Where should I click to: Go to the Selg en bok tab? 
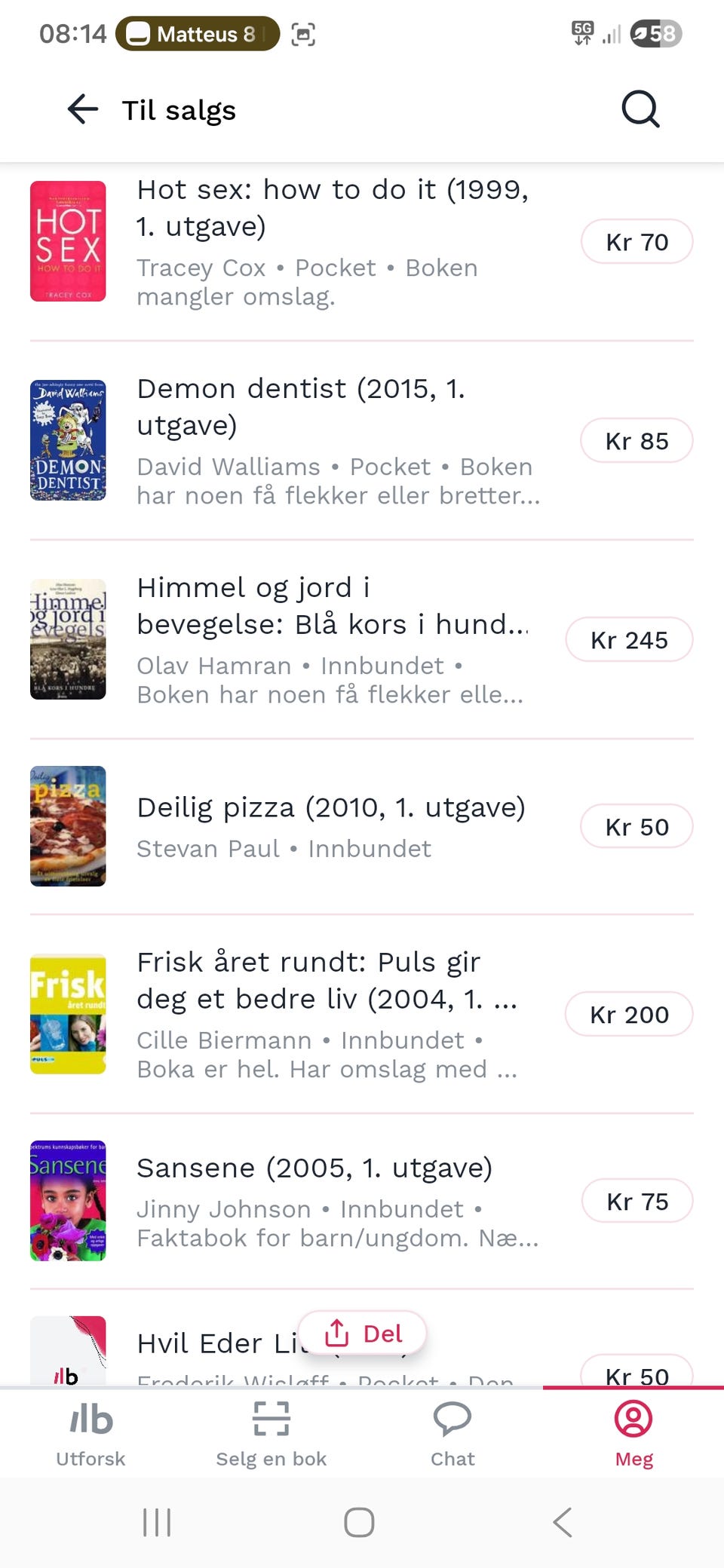point(271,1434)
